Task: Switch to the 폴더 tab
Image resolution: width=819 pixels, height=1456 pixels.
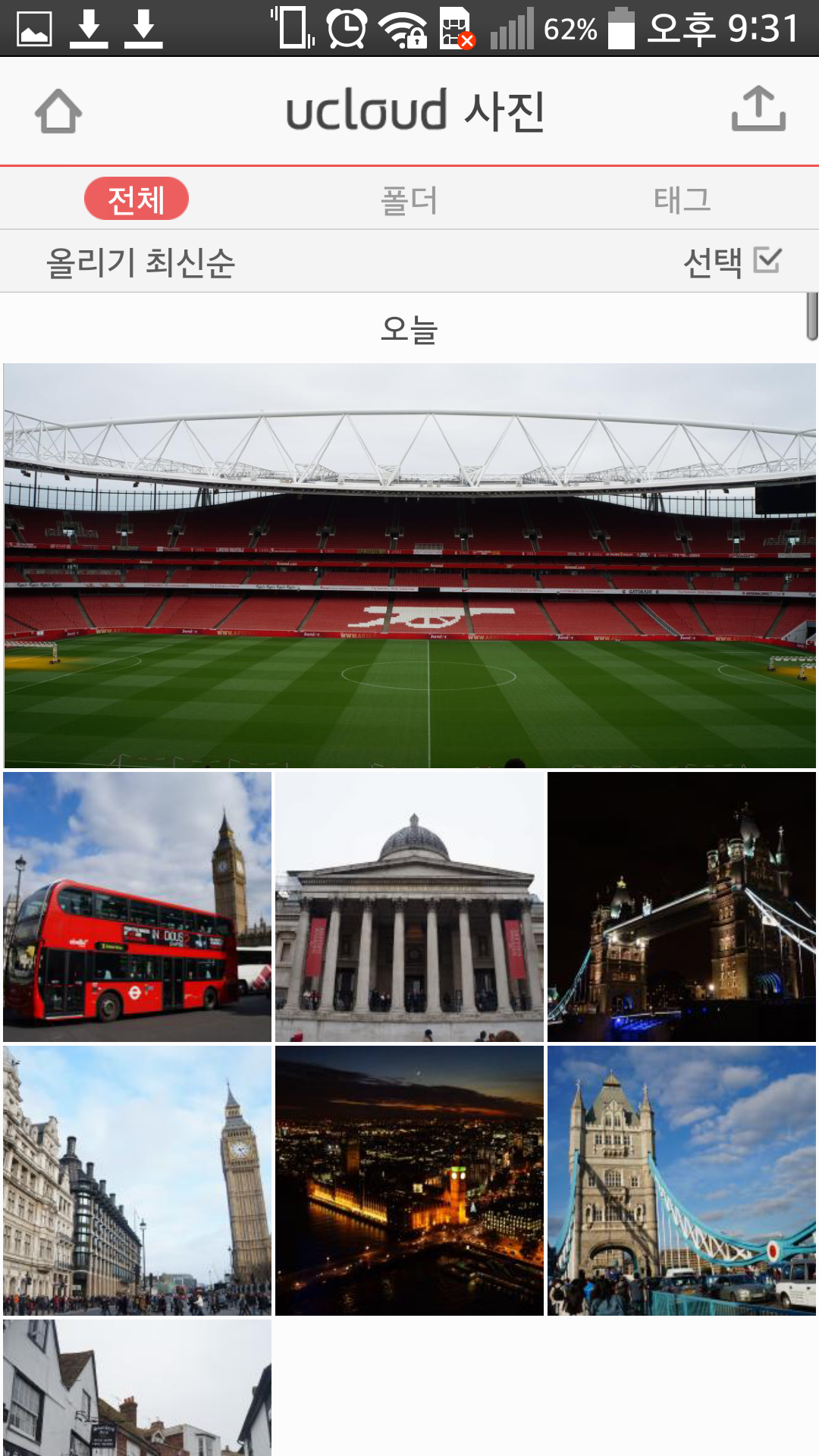Action: pos(409,200)
